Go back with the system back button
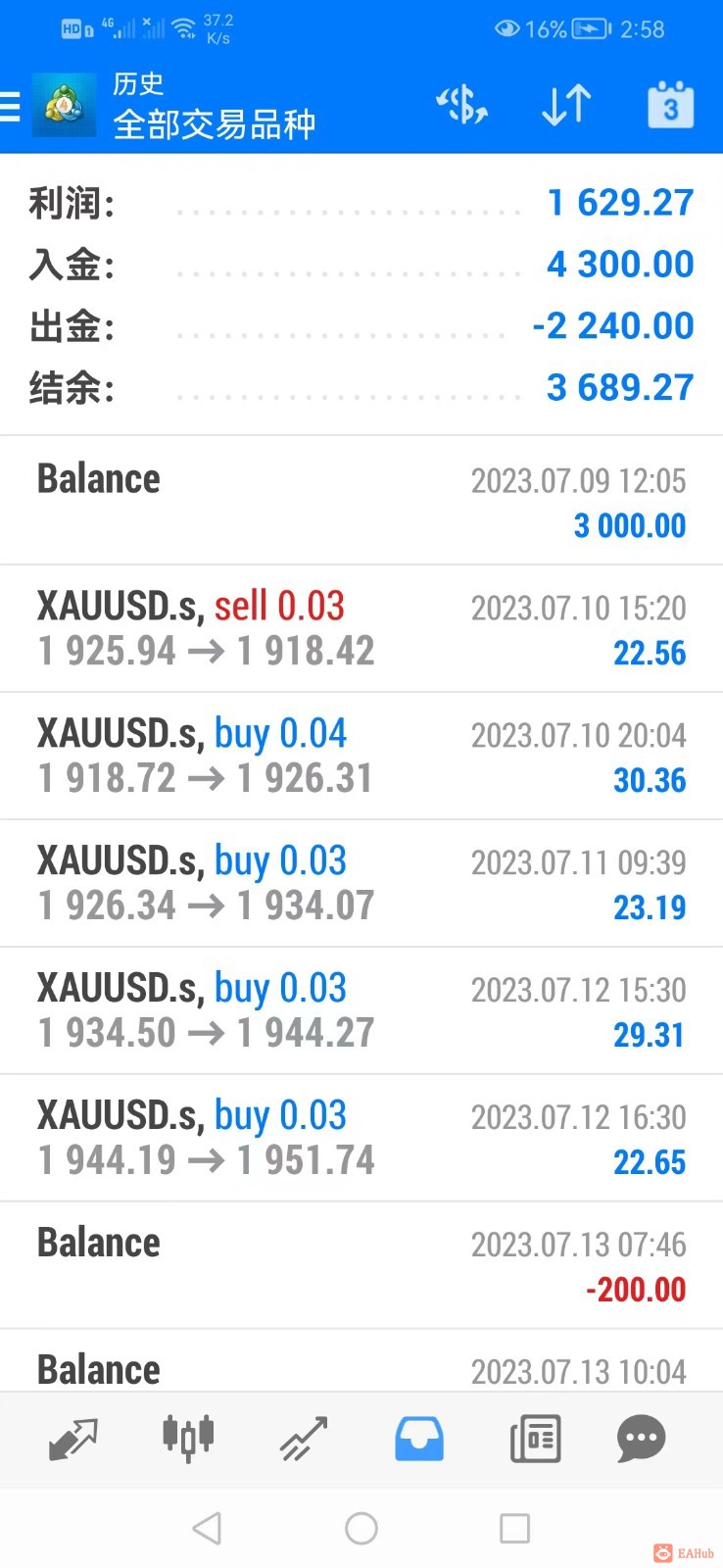The width and height of the screenshot is (723, 1568). pos(207,1528)
